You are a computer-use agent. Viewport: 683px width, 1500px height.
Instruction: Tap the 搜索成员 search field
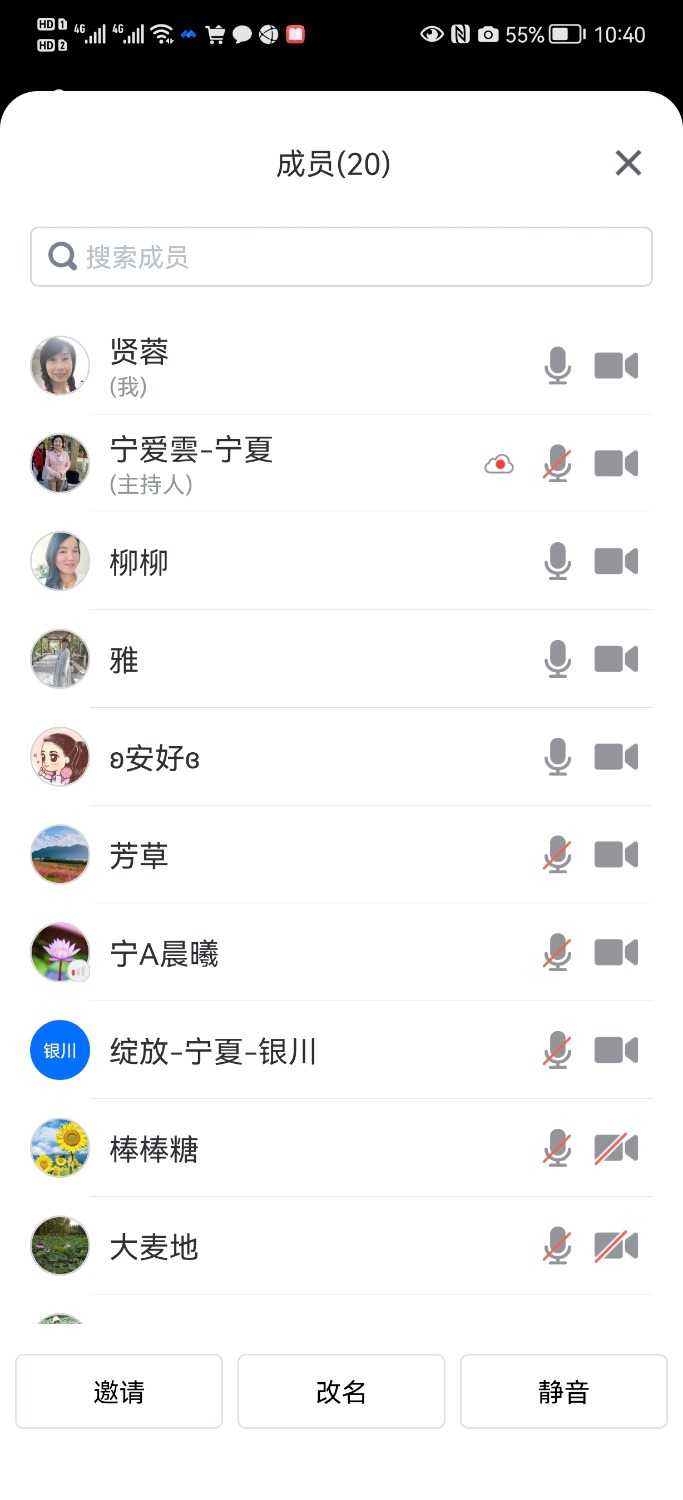(x=341, y=257)
